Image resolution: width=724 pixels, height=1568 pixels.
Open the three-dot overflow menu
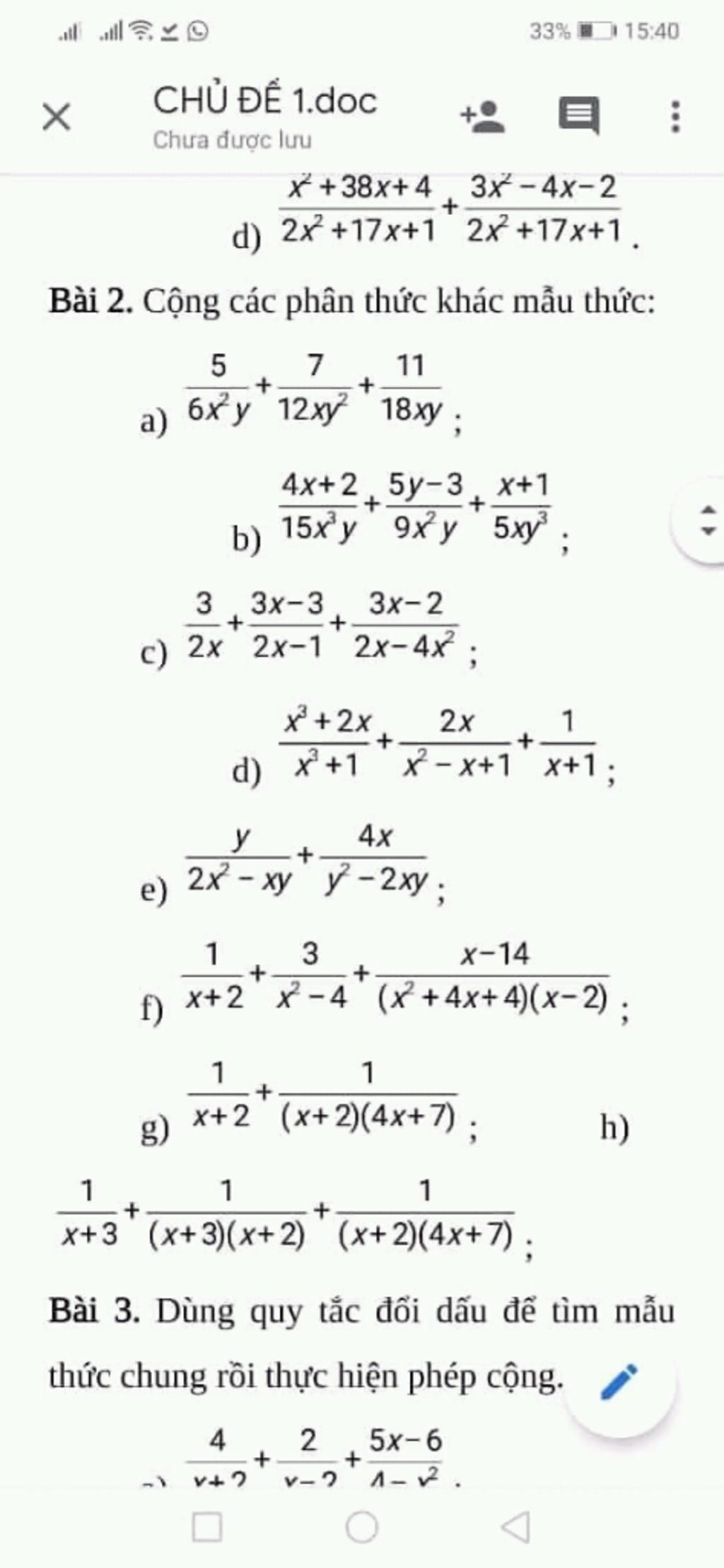675,117
